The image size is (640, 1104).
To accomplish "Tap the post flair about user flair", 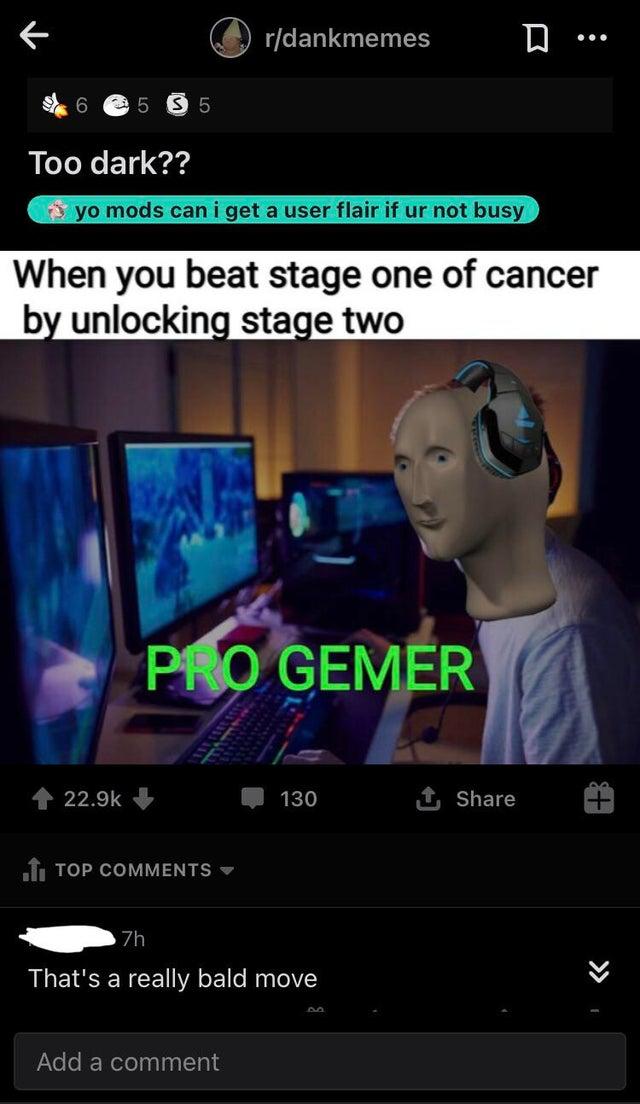I will click(285, 210).
